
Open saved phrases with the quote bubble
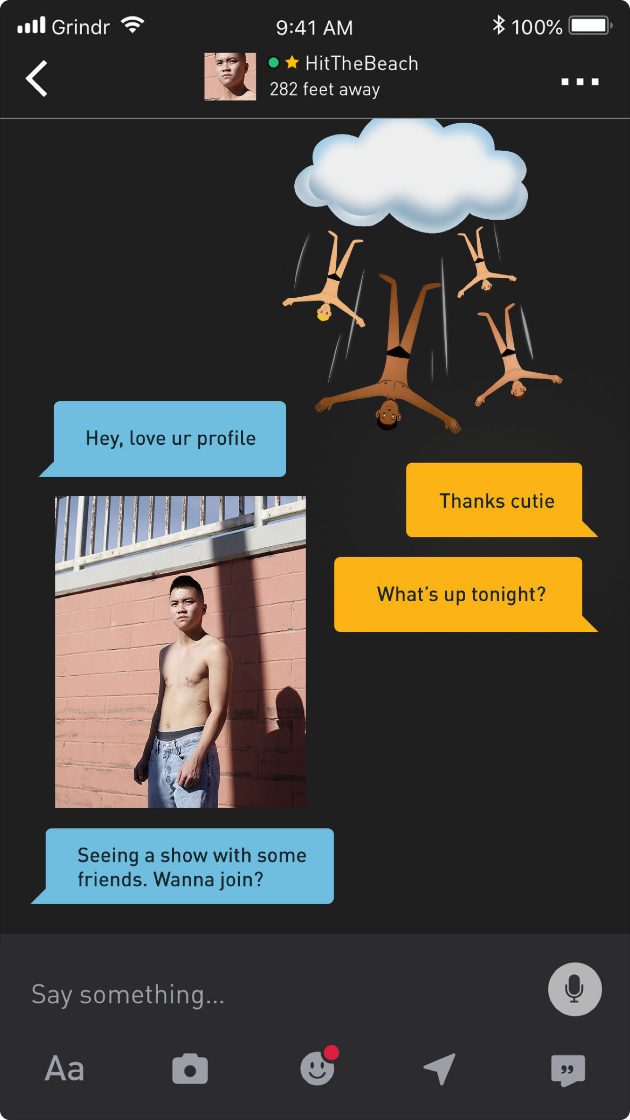tap(567, 1070)
